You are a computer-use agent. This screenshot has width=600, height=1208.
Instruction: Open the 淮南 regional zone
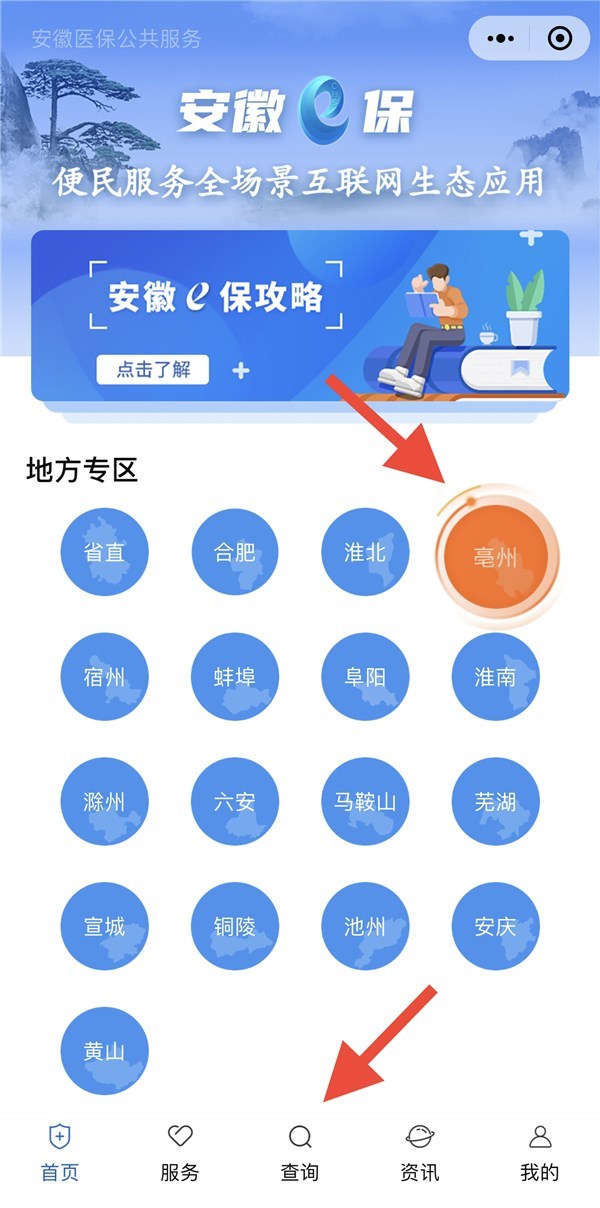(x=495, y=677)
